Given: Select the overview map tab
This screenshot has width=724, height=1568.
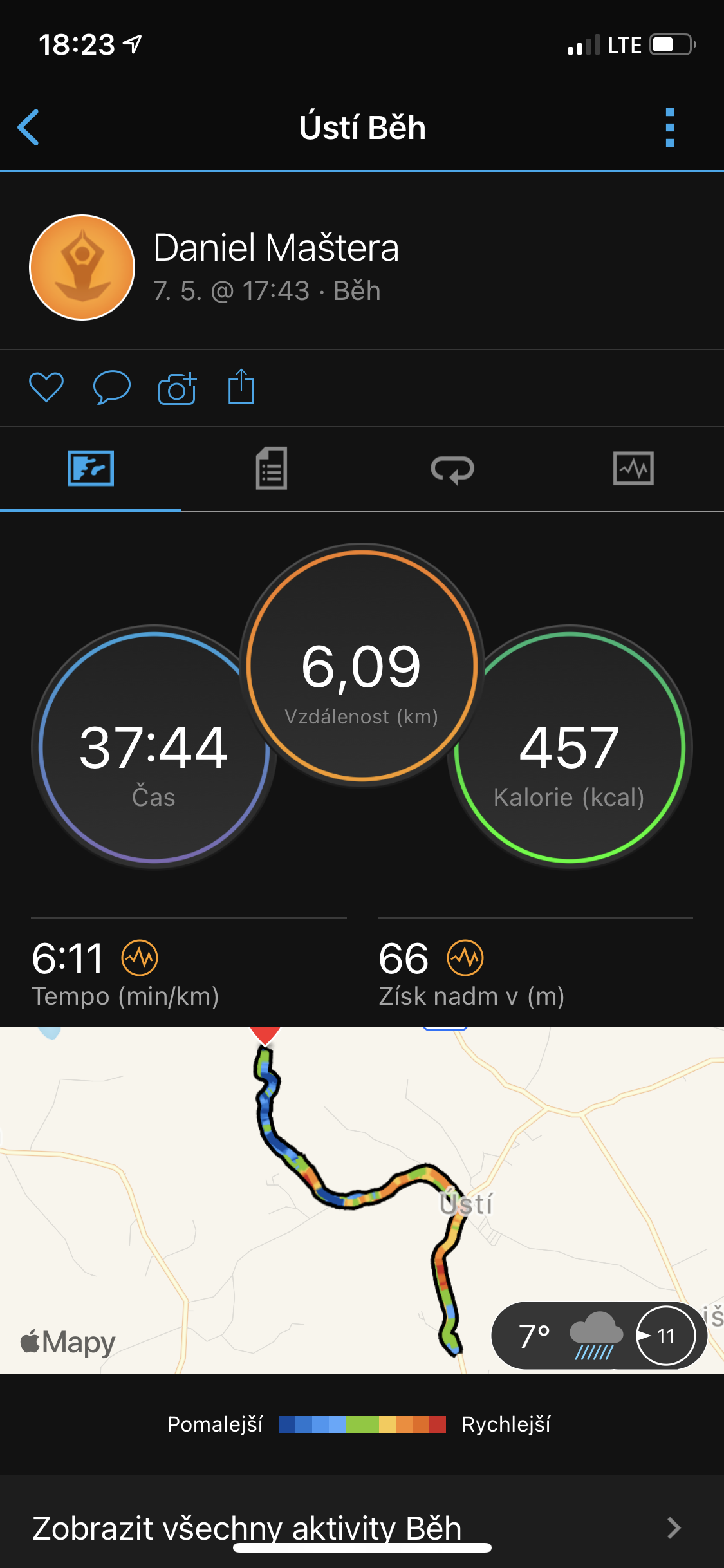Looking at the screenshot, I should coord(91,468).
